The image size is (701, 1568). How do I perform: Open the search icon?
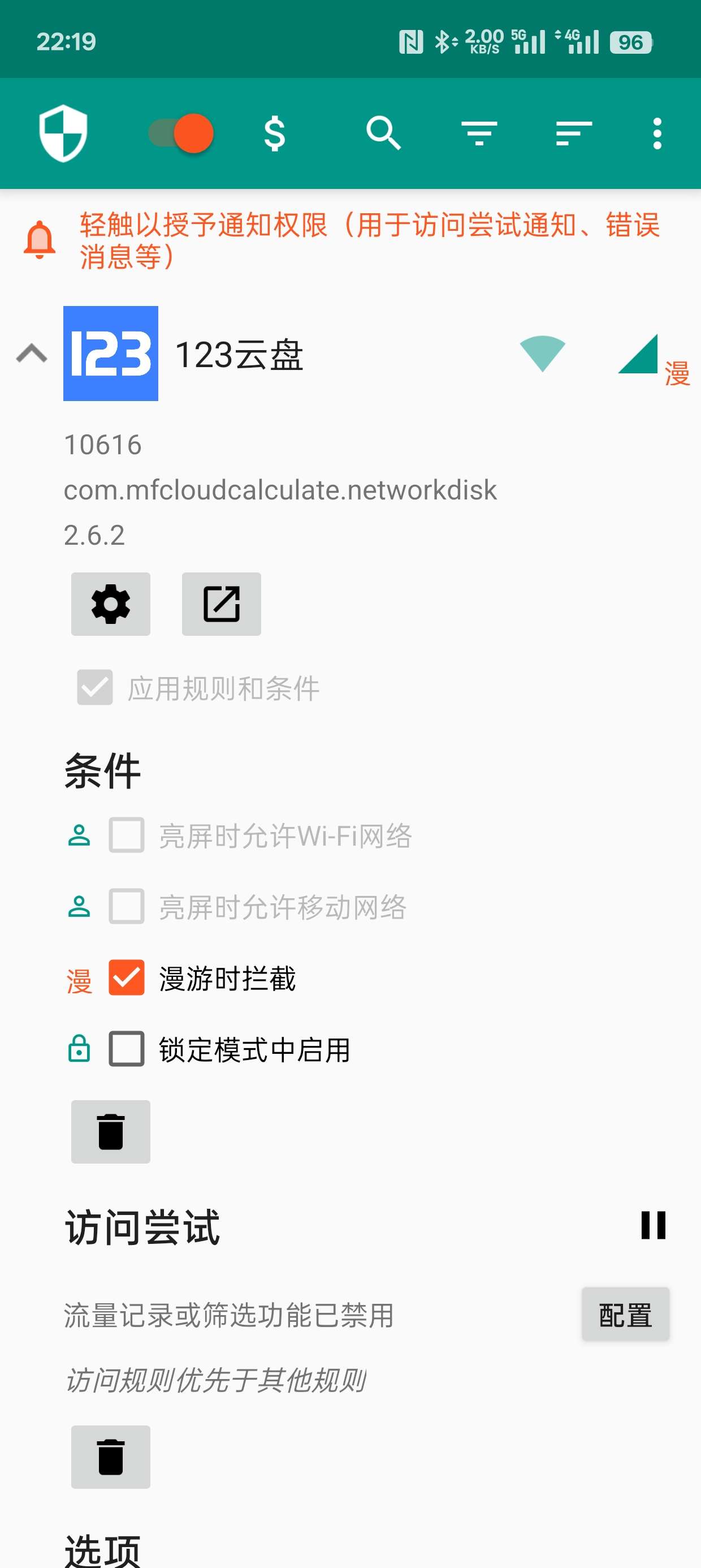pos(383,133)
